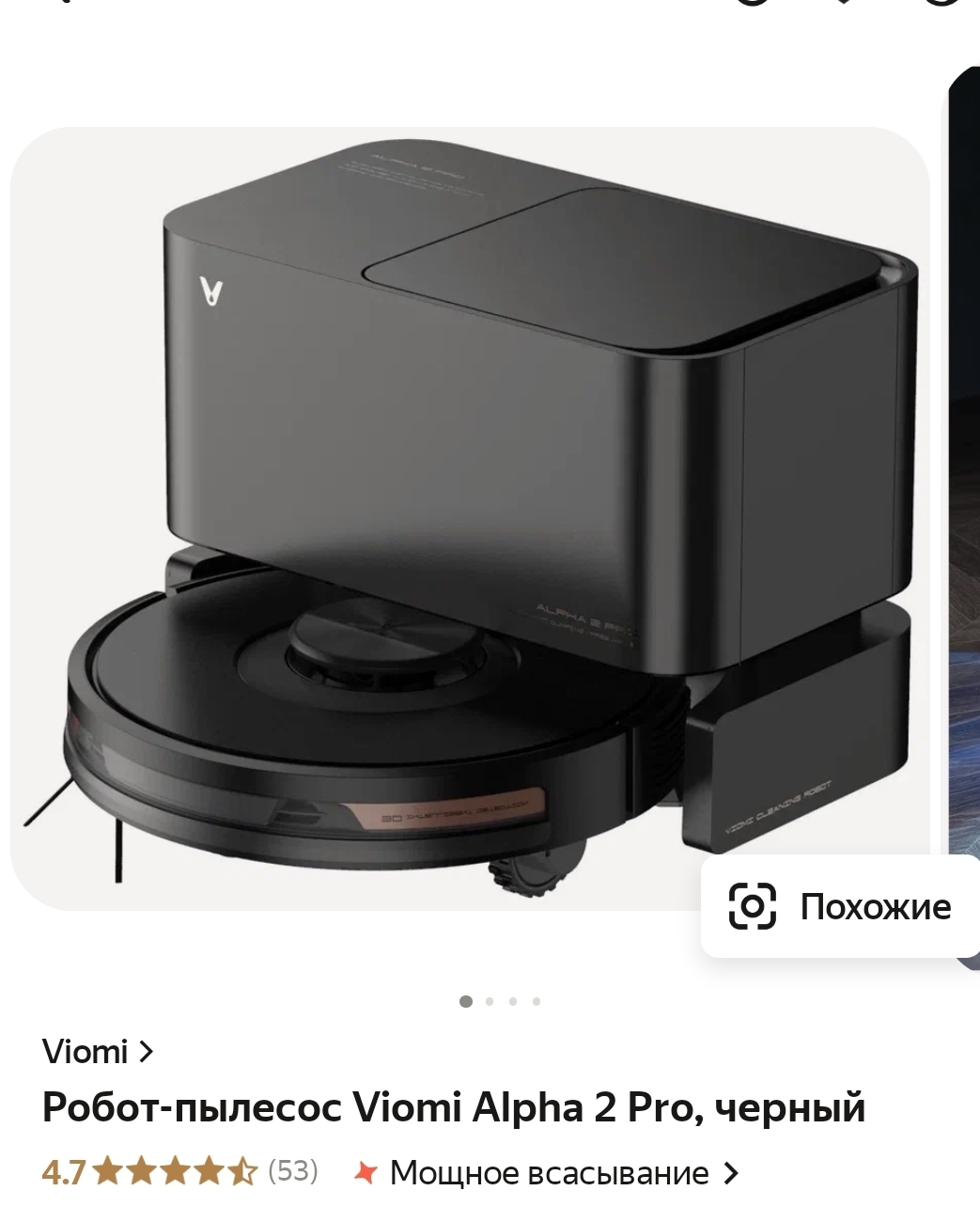Open the Viomi Alpha 2 Pro product photo

[x=470, y=517]
